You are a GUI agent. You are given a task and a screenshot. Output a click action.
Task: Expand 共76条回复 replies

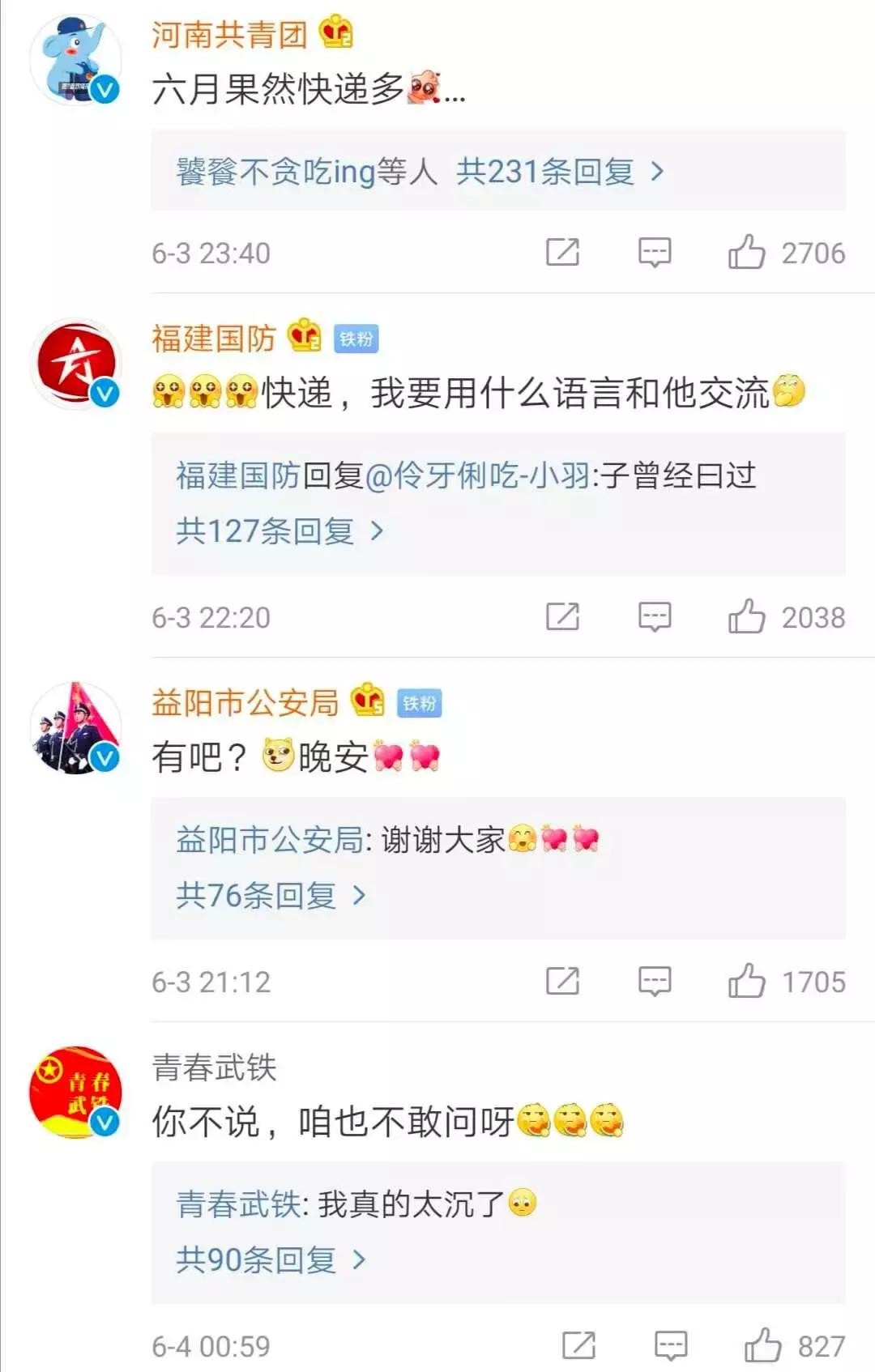(x=271, y=896)
